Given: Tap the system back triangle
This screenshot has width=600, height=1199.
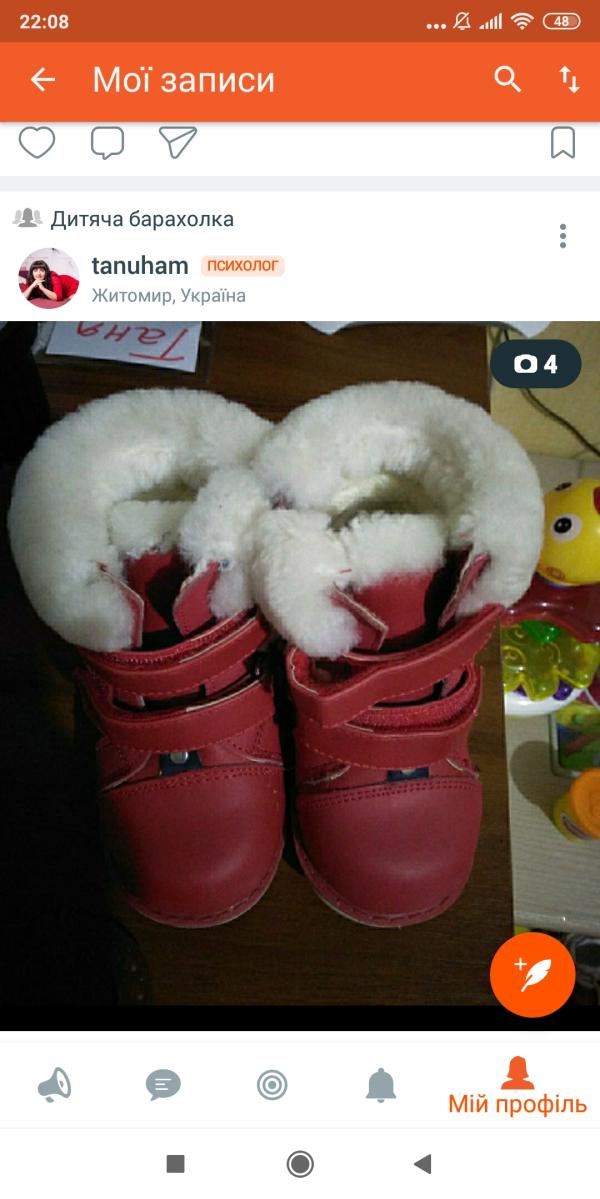Looking at the screenshot, I should (x=422, y=1164).
